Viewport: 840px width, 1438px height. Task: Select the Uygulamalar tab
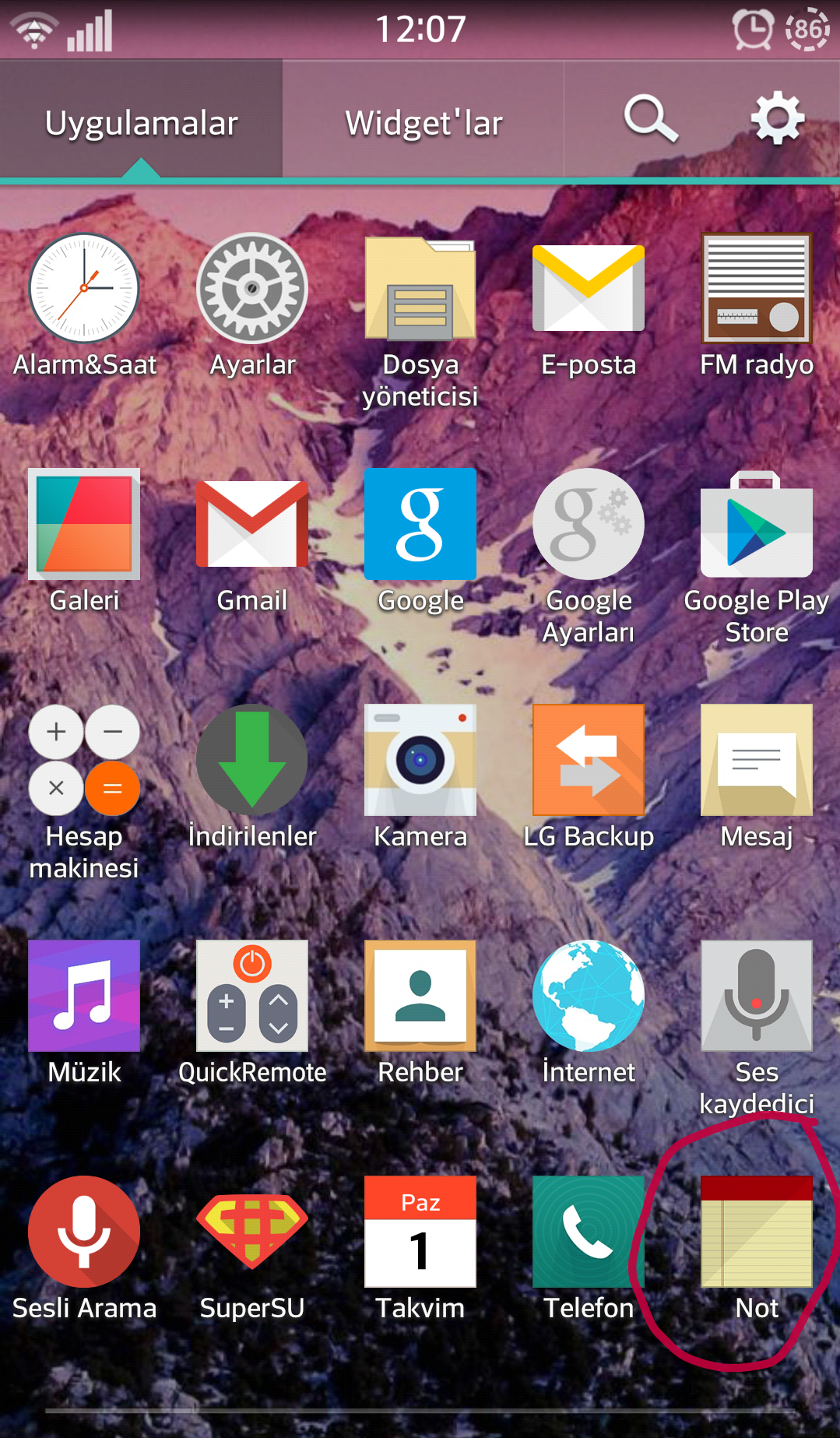coord(141,122)
